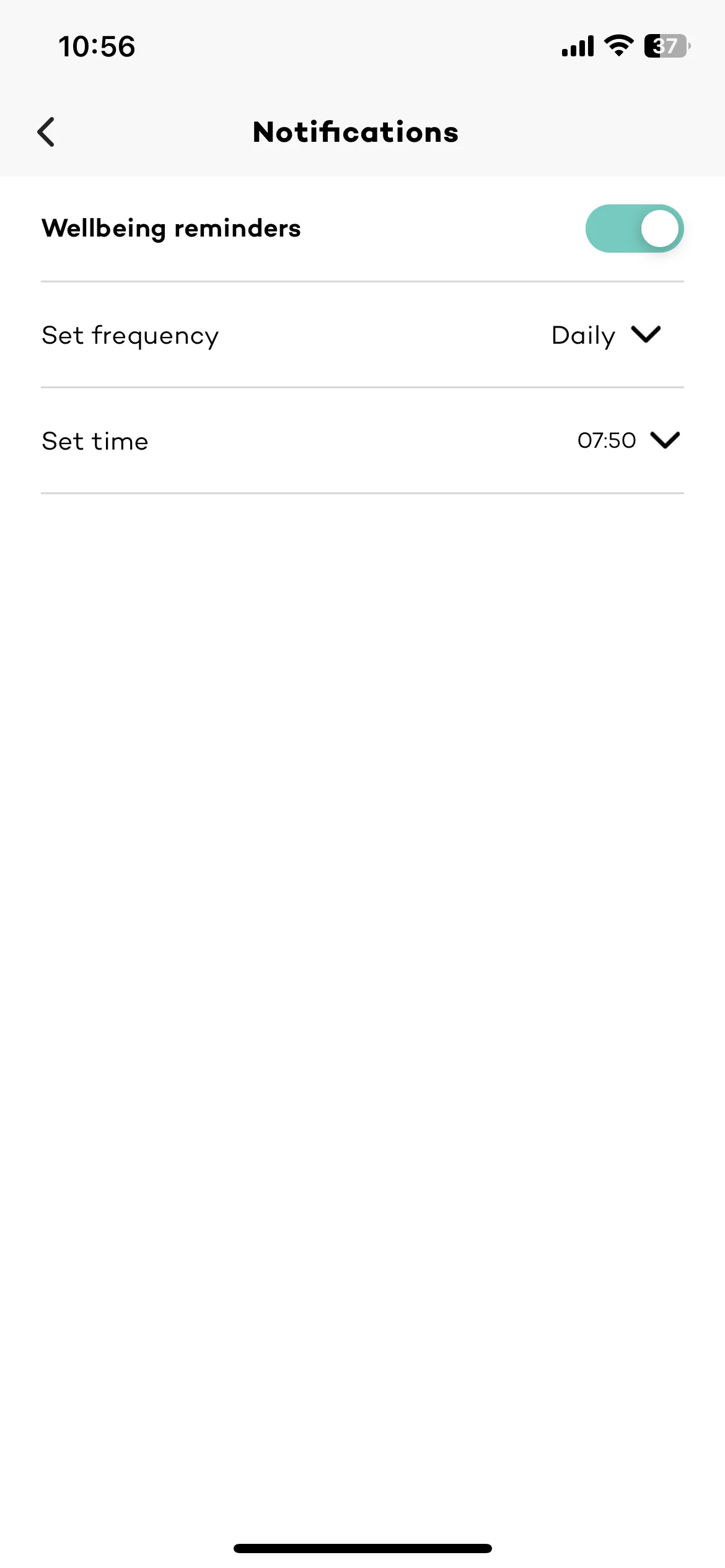Click the Set frequency label
Viewport: 725px width, 1568px height.
click(130, 335)
